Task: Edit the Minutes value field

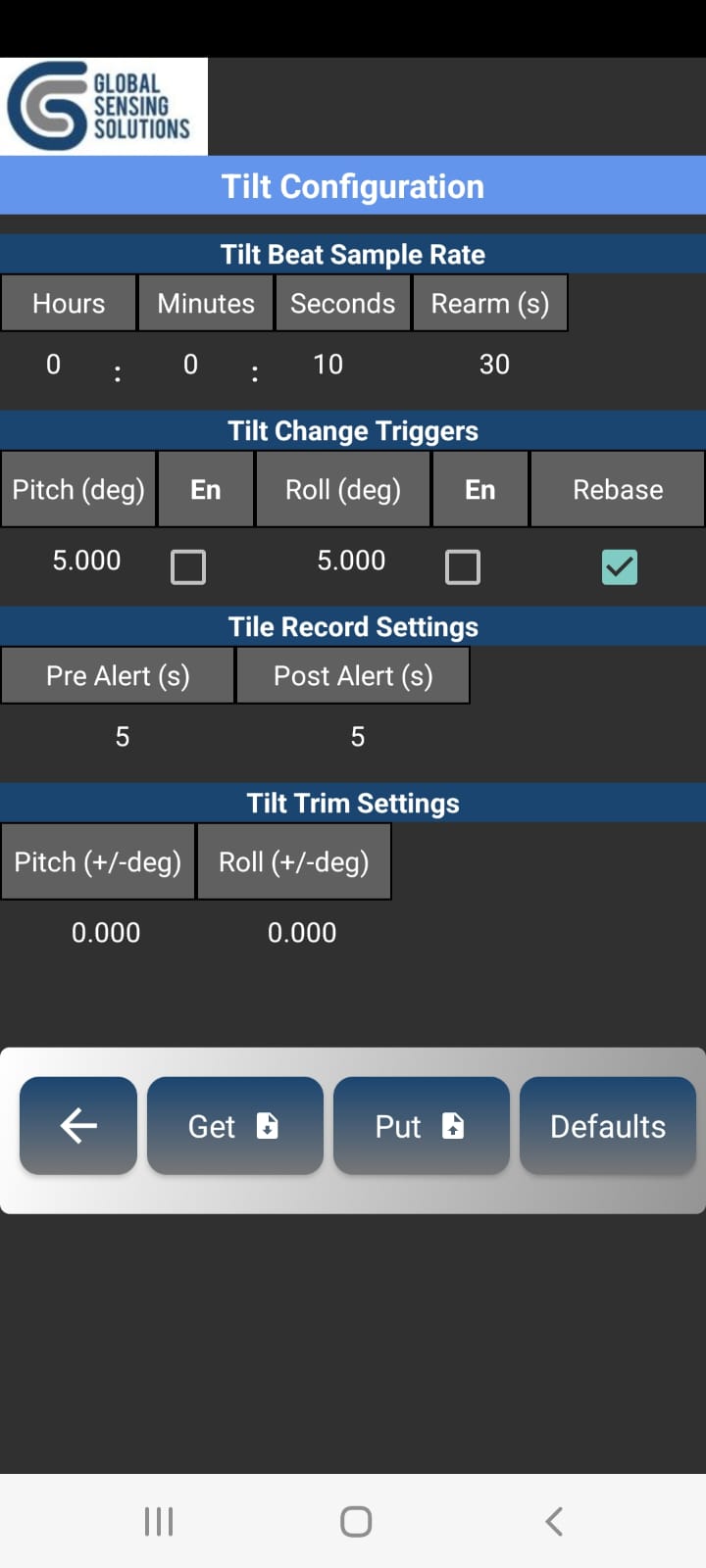Action: [x=191, y=365]
